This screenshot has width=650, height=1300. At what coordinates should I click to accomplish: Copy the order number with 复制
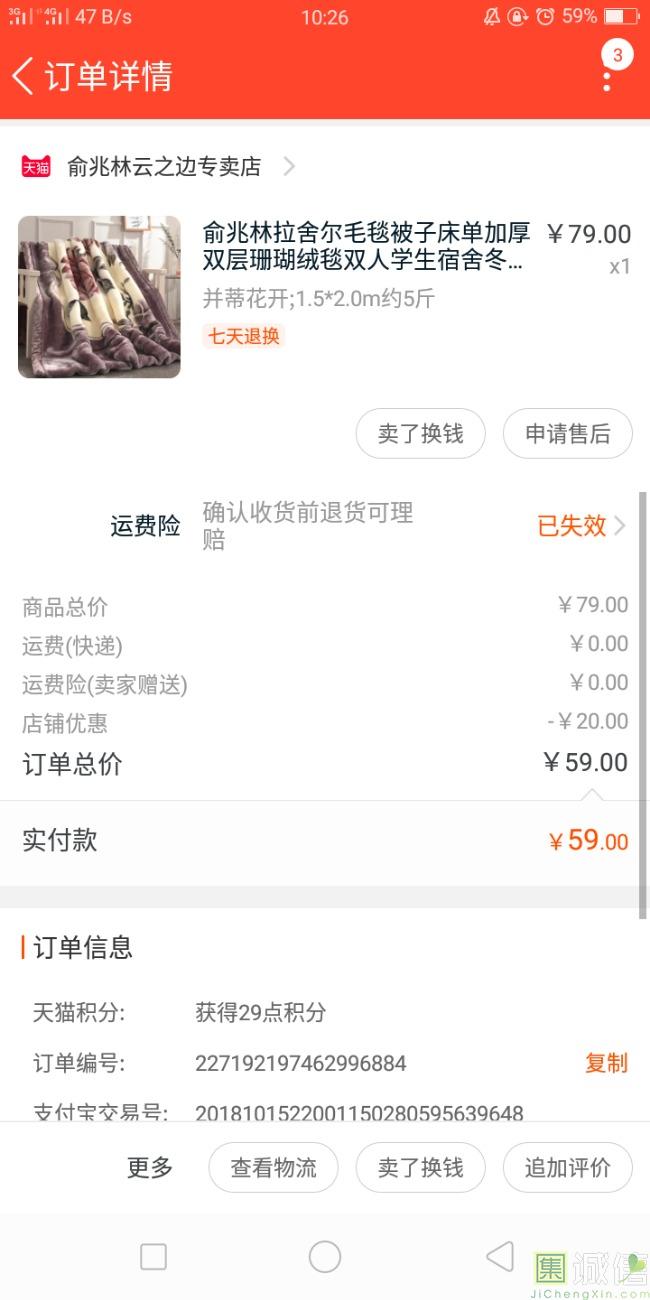(x=606, y=1063)
